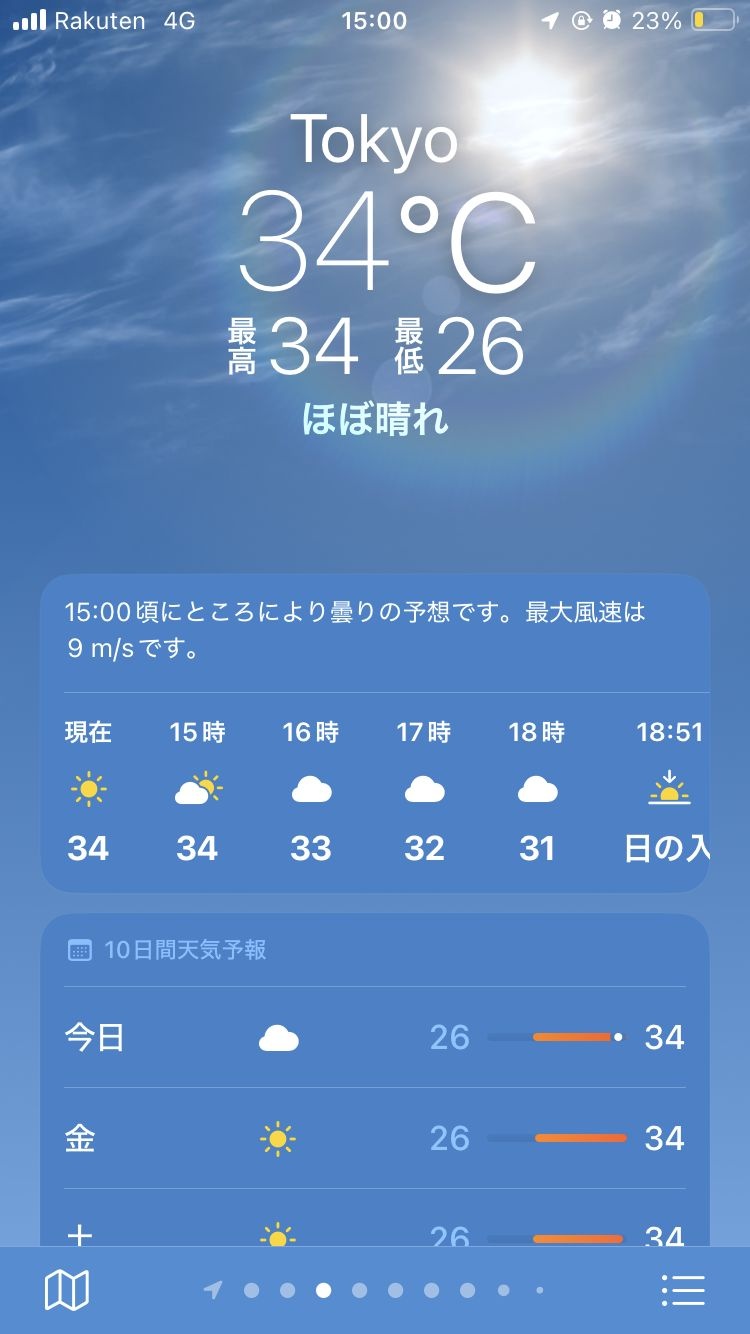Screen dimensions: 750x1334
Task: Show the saved city list
Action: pyautogui.click(x=684, y=1290)
